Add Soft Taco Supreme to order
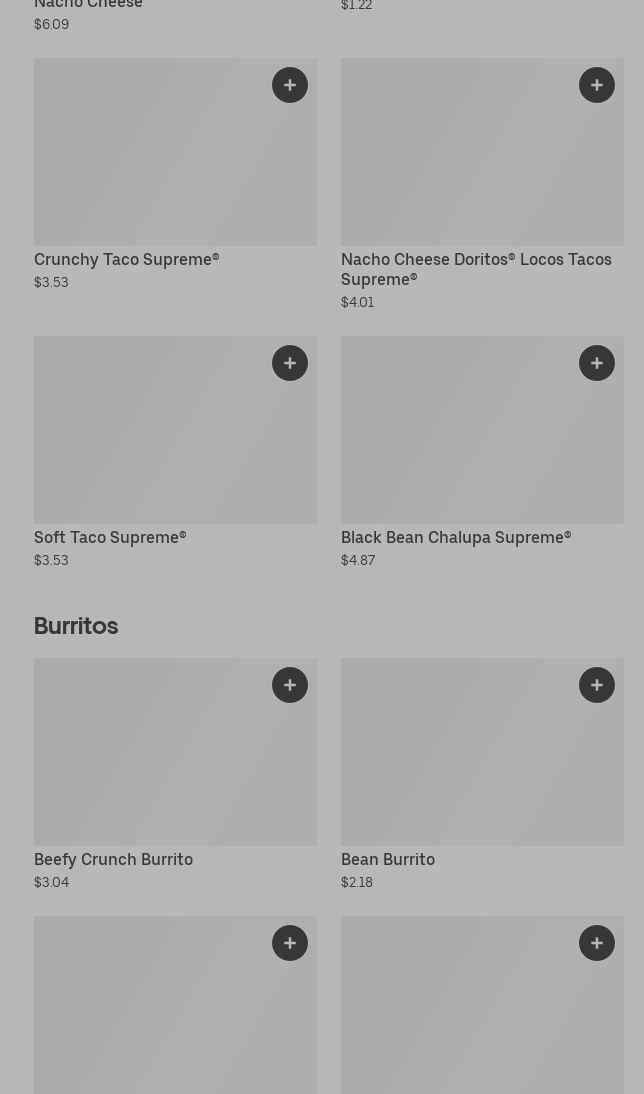Viewport: 644px width, 1094px height. pos(290,363)
